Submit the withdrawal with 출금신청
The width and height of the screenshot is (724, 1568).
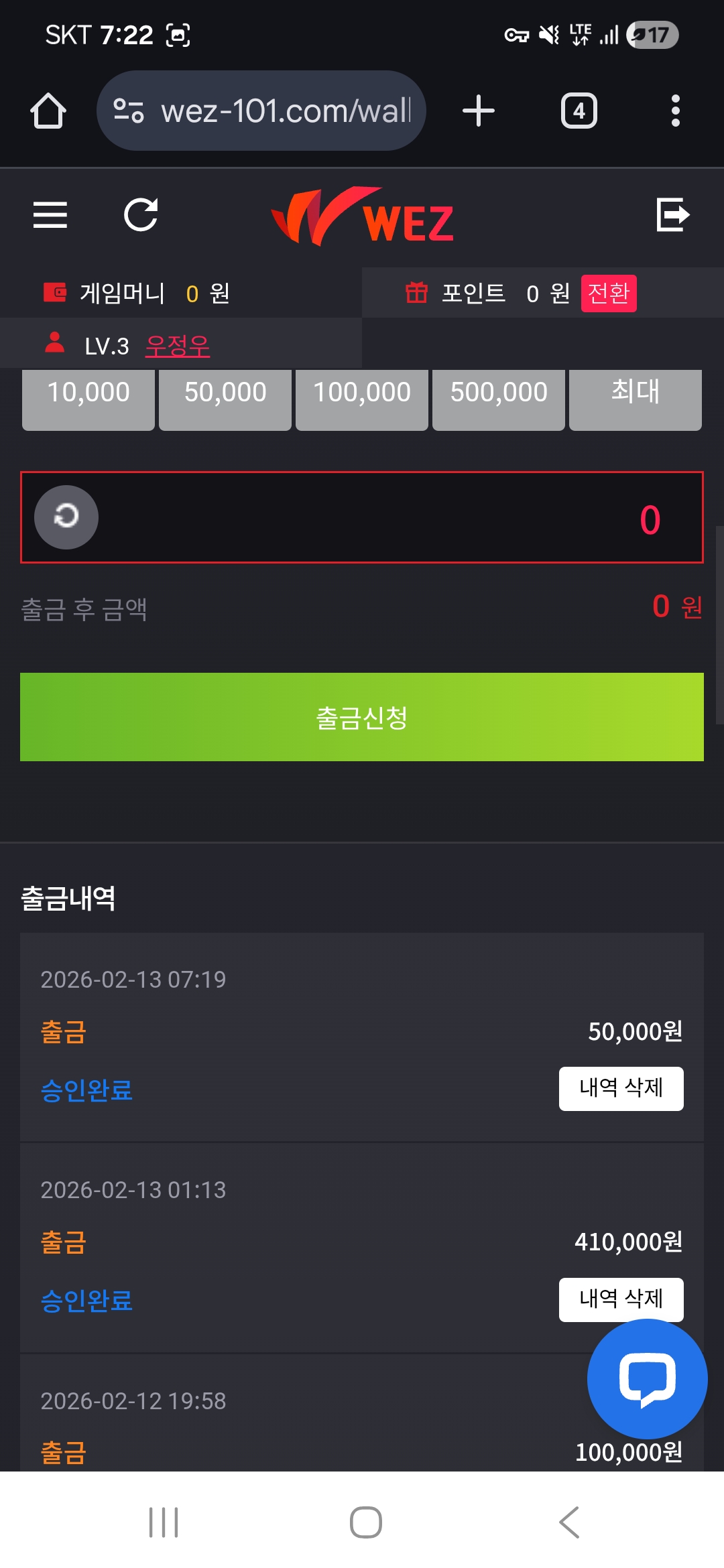tap(362, 717)
